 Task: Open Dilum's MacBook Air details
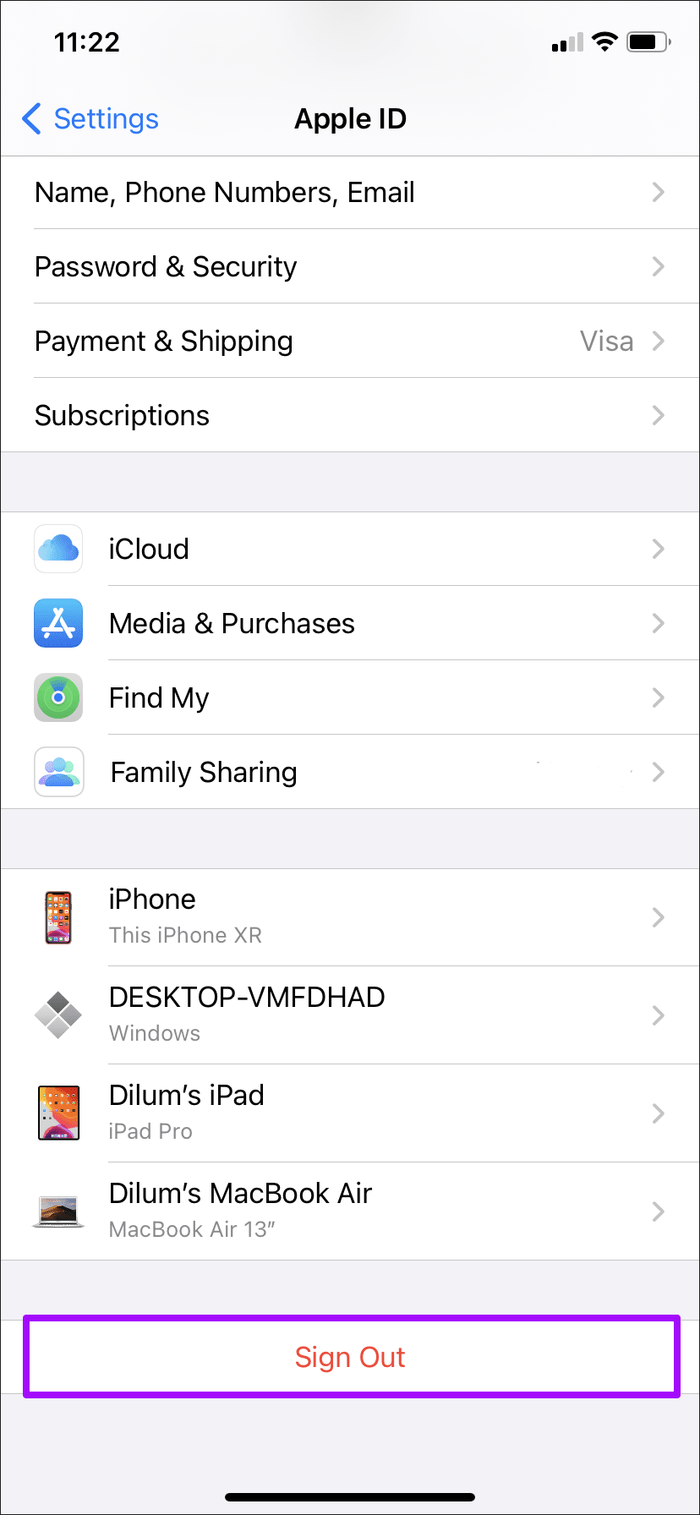tap(350, 1210)
